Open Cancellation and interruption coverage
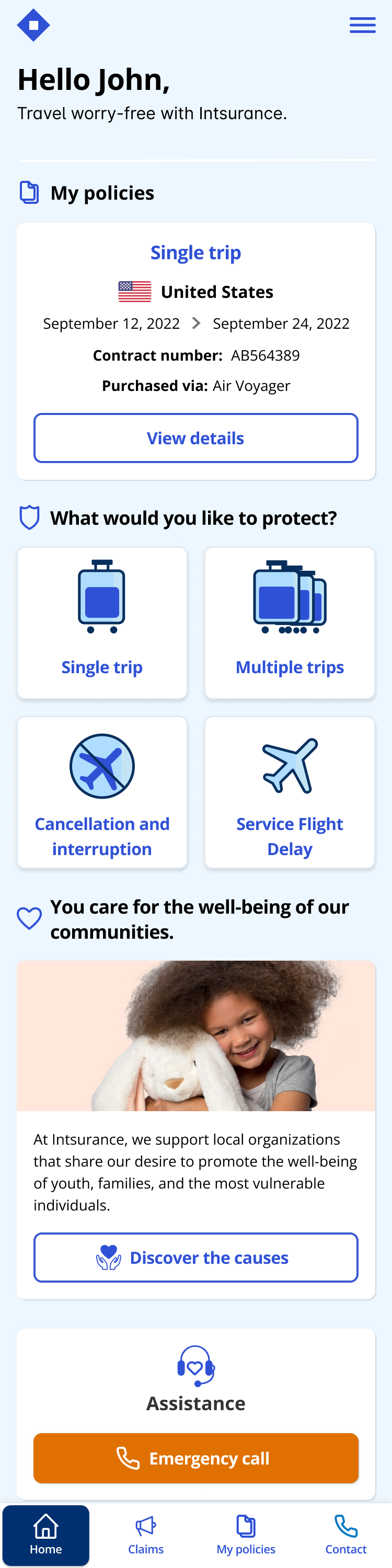The height and width of the screenshot is (1568, 392). (x=102, y=792)
